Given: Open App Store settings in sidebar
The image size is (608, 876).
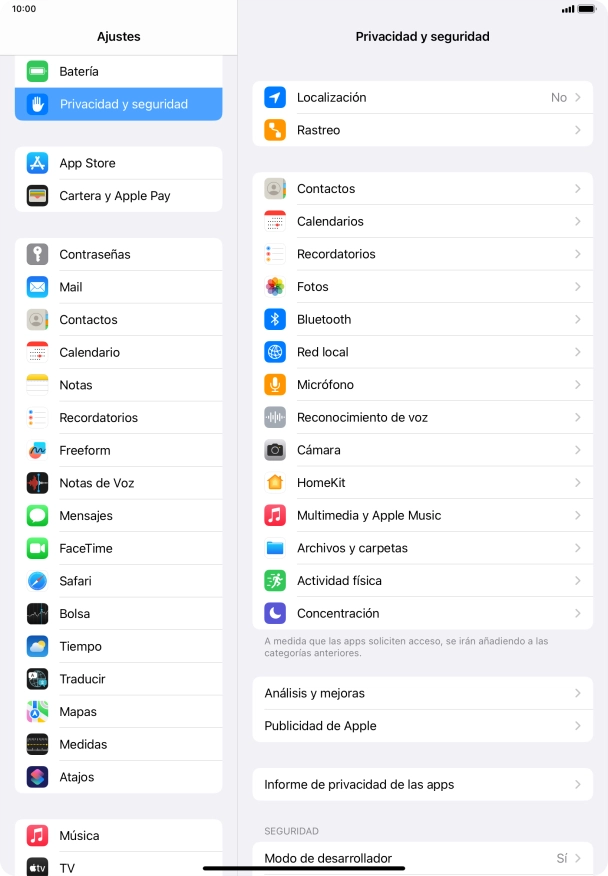Looking at the screenshot, I should 118,163.
